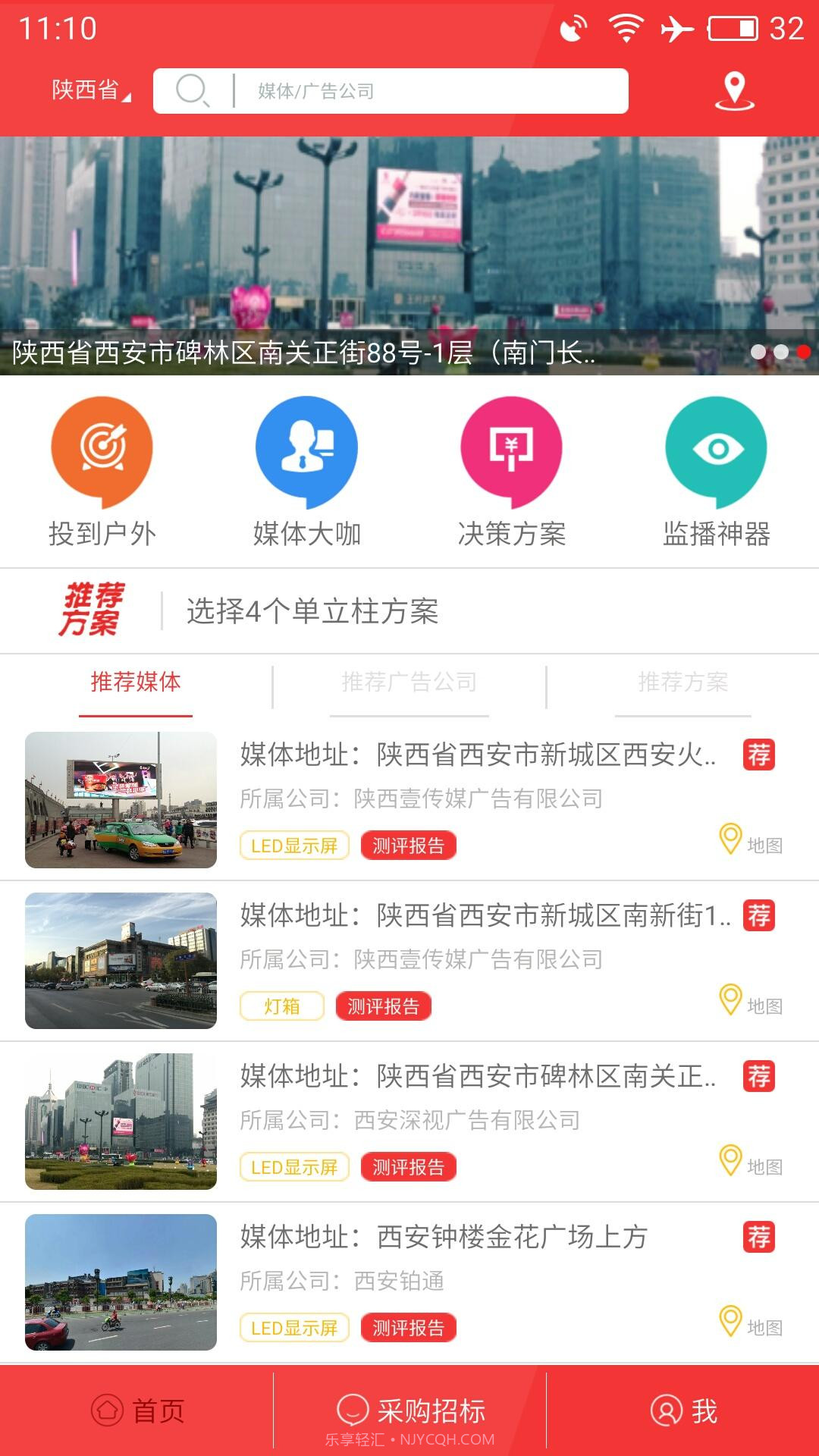Tap the 地图 pin next to 陕西壹传媒 listing
Screen dimensions: 819x1456
(x=730, y=838)
